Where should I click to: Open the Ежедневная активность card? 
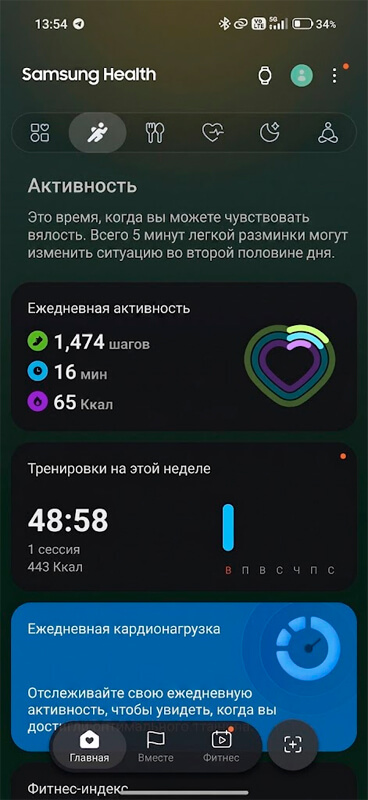184,357
